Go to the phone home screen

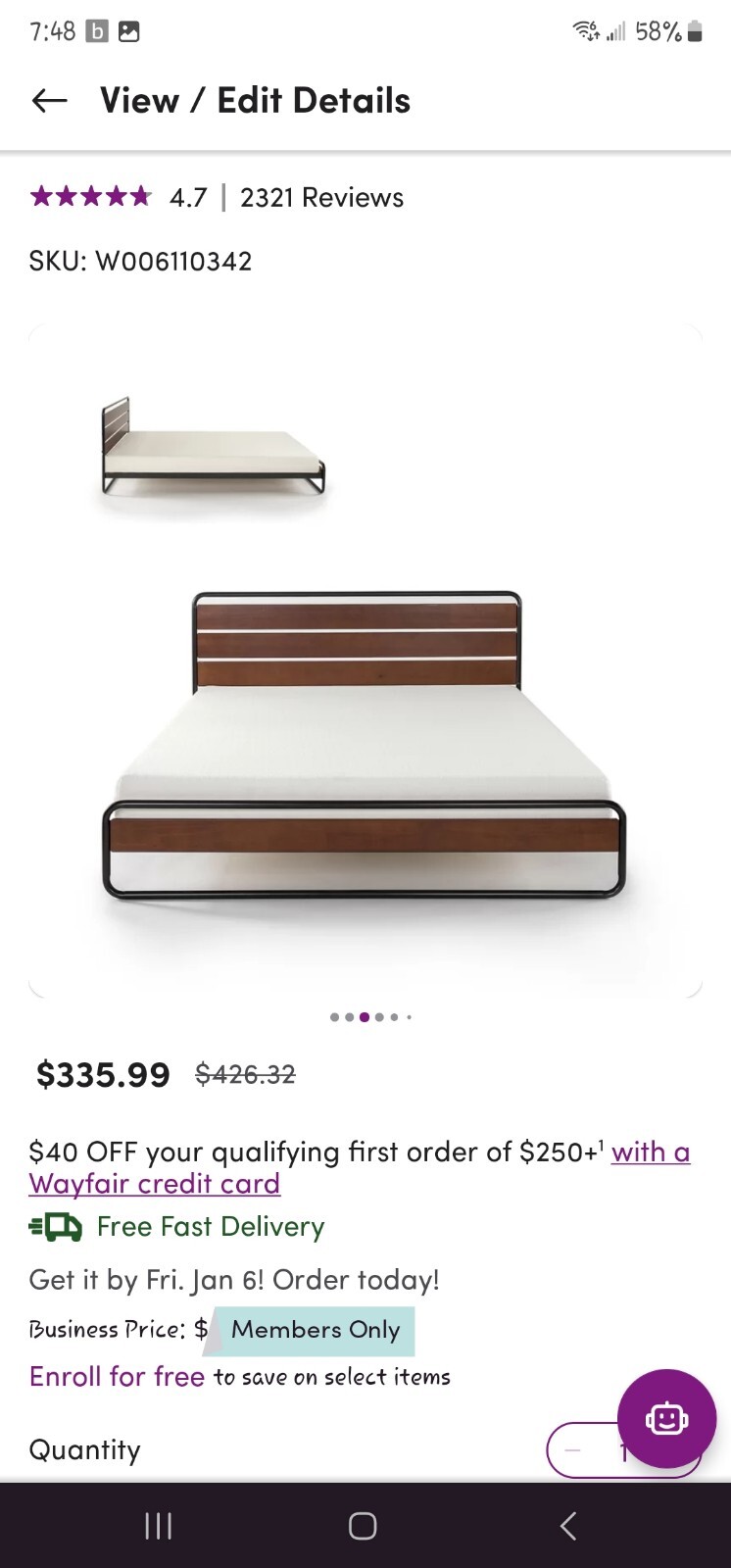pyautogui.click(x=363, y=1526)
